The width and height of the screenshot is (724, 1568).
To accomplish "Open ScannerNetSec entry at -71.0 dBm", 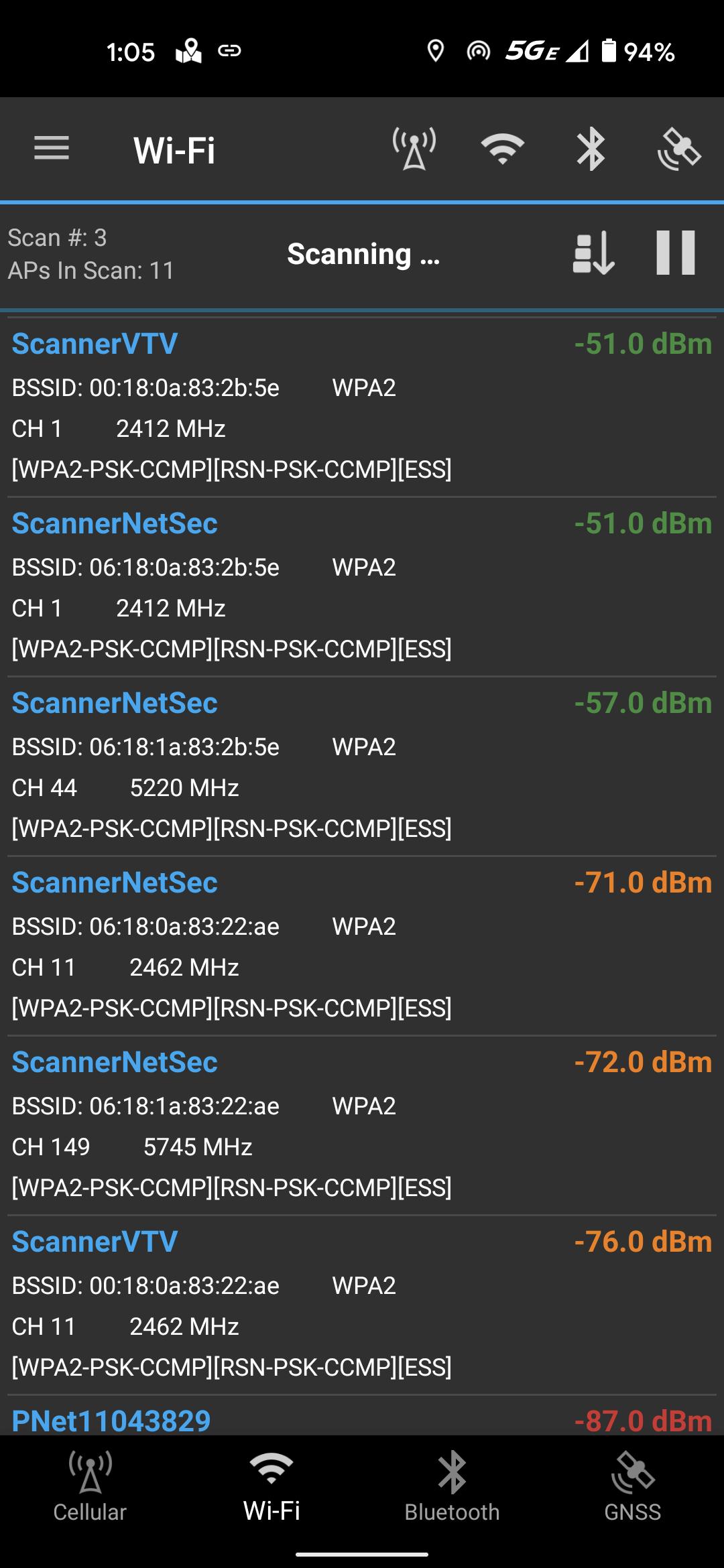I will (x=362, y=945).
